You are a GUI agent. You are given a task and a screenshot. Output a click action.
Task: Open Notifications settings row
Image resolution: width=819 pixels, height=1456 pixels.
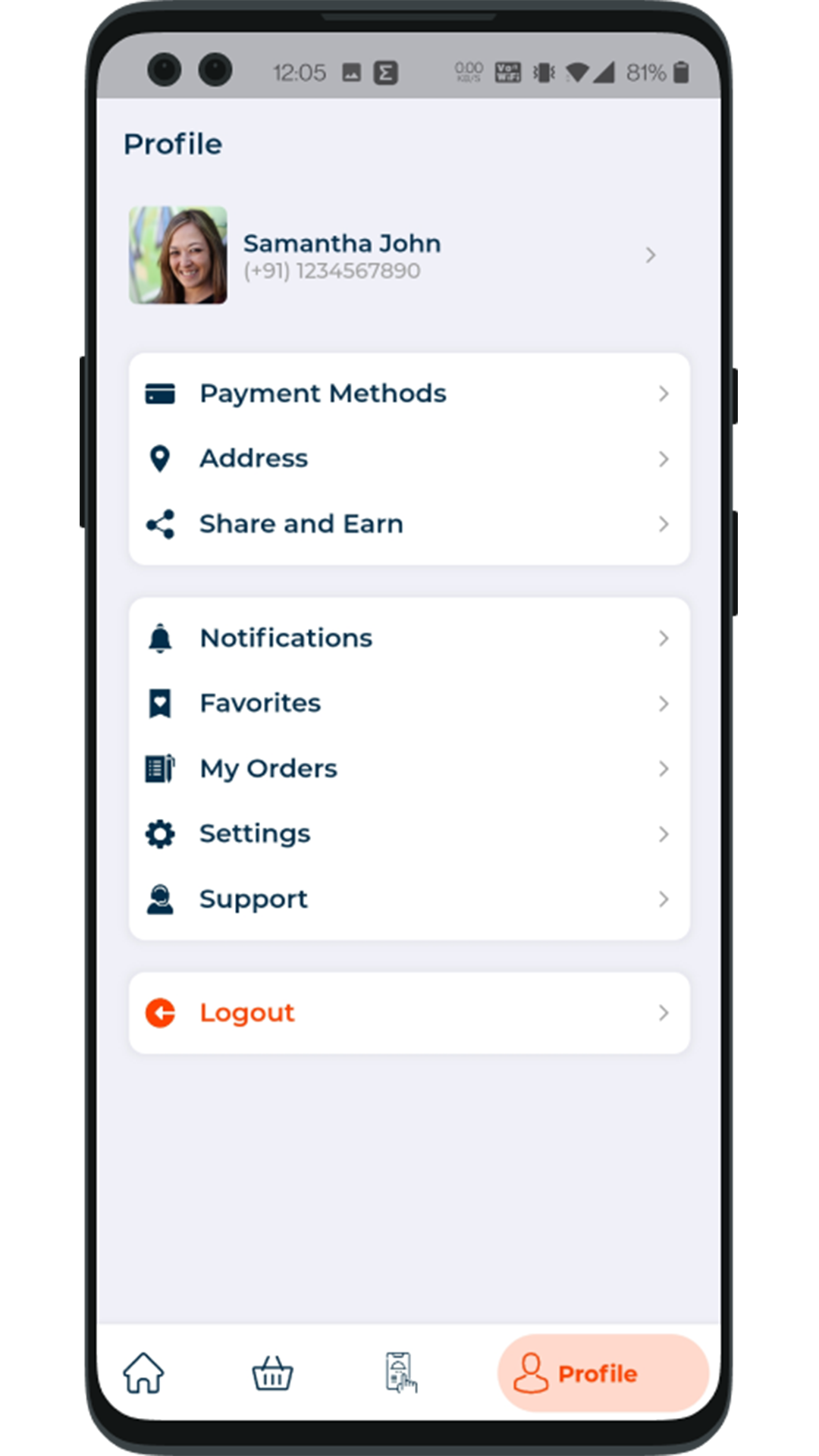(x=409, y=639)
